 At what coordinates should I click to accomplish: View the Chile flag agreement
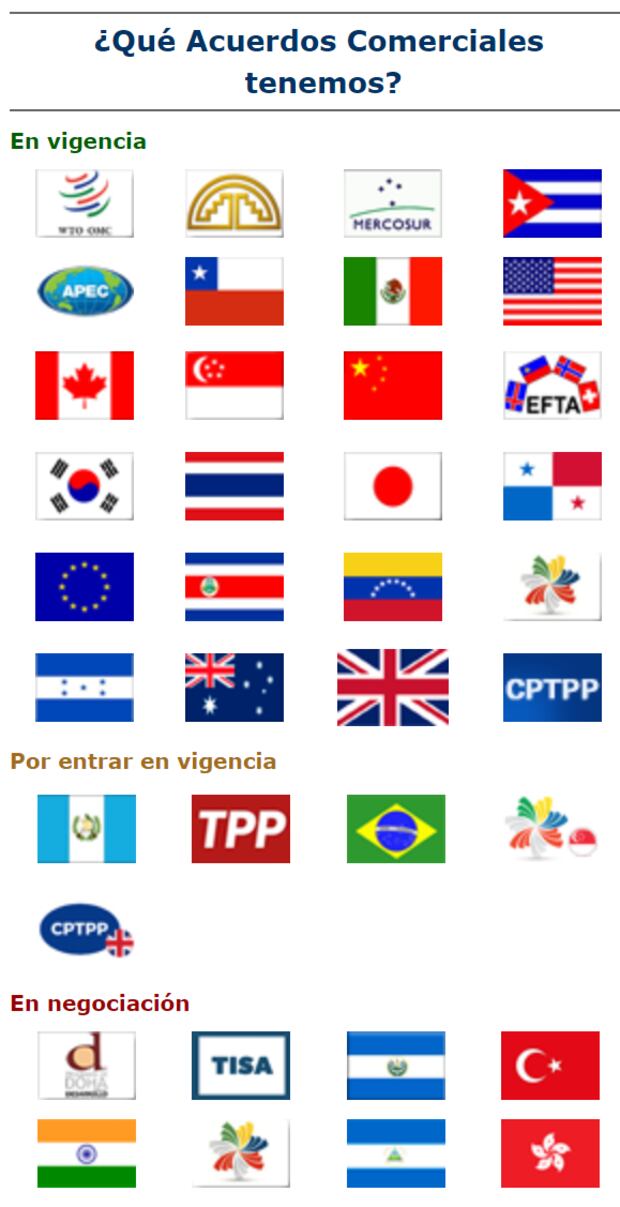pyautogui.click(x=234, y=291)
